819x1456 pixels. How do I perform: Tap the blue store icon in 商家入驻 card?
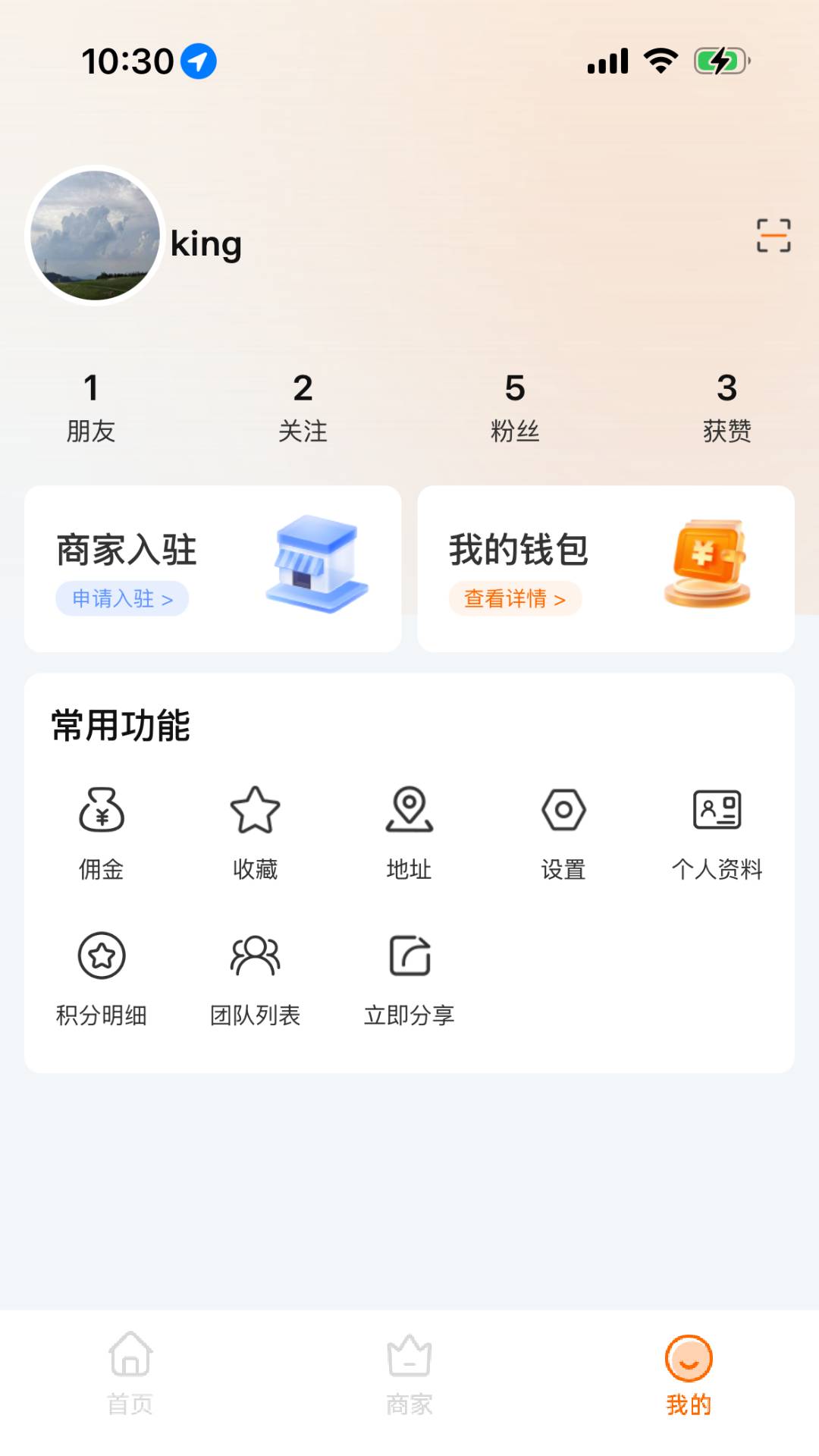[314, 563]
